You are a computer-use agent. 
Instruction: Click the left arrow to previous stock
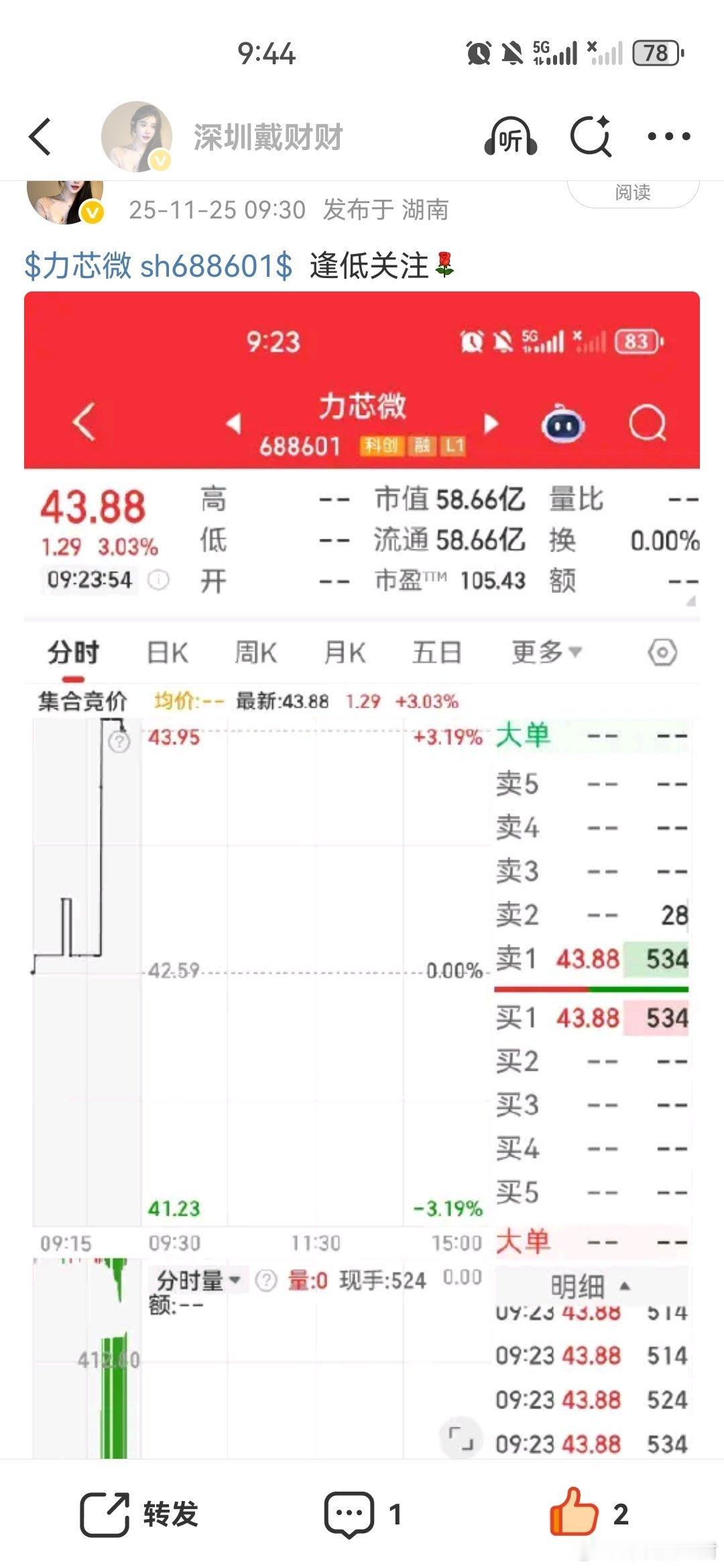(x=233, y=421)
